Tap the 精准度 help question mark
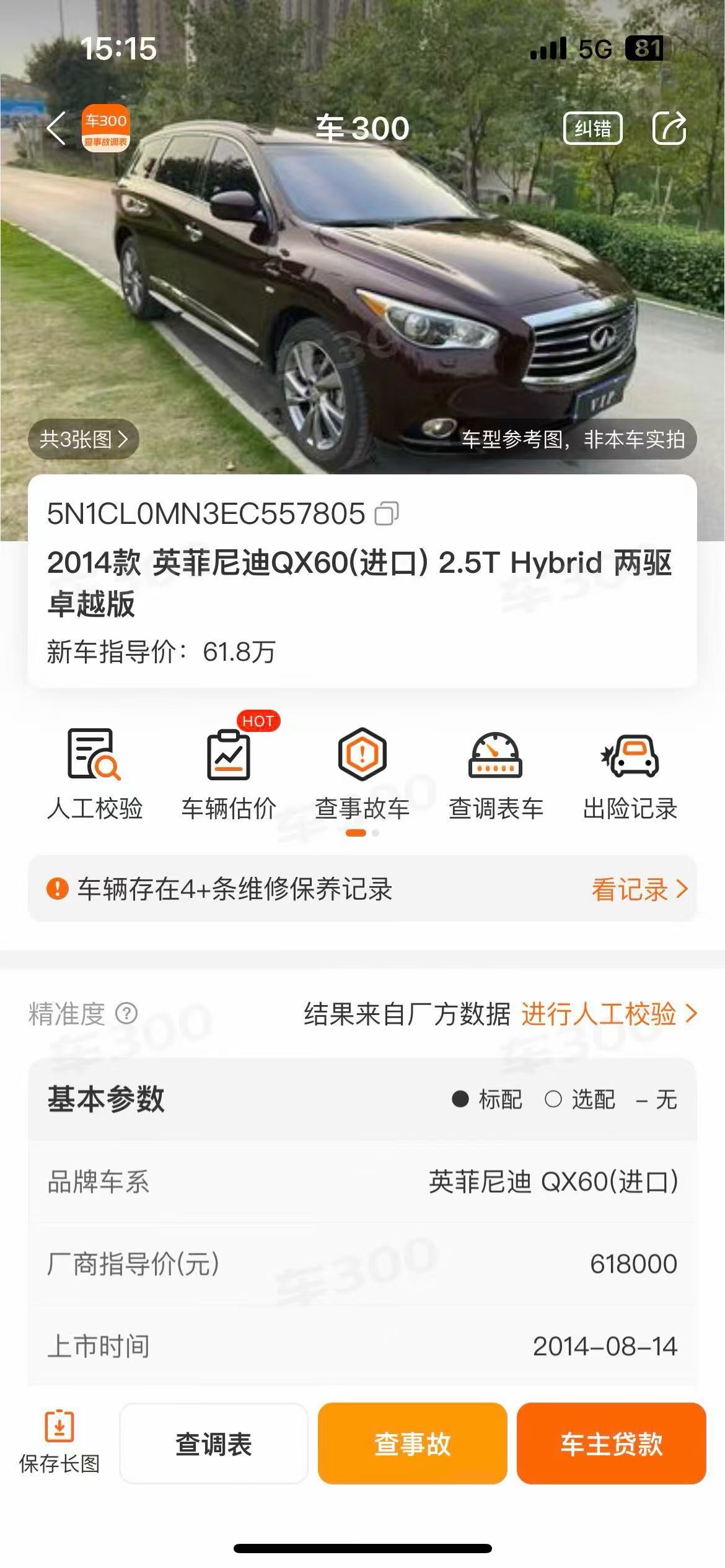The image size is (725, 1568). click(126, 1014)
